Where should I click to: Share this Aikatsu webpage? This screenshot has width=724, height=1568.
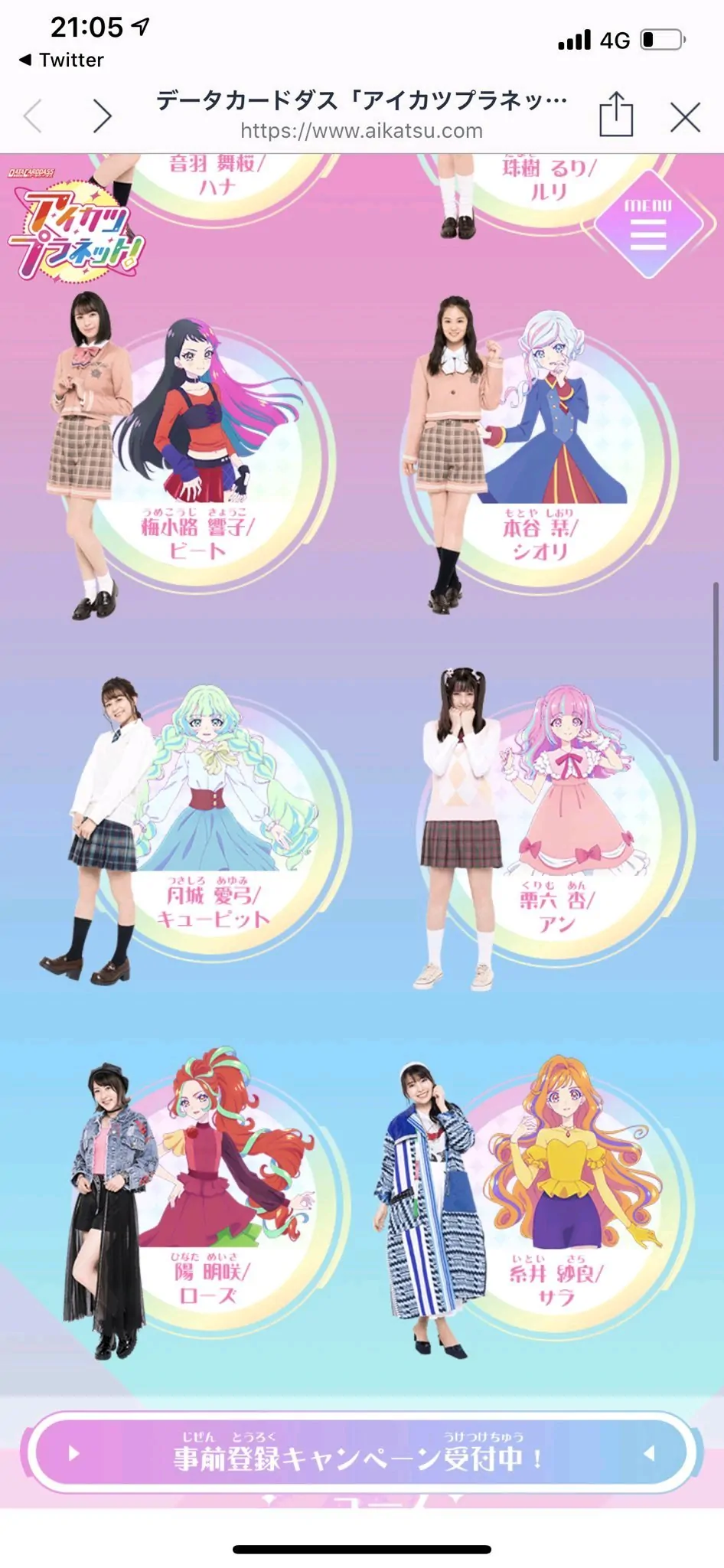616,116
